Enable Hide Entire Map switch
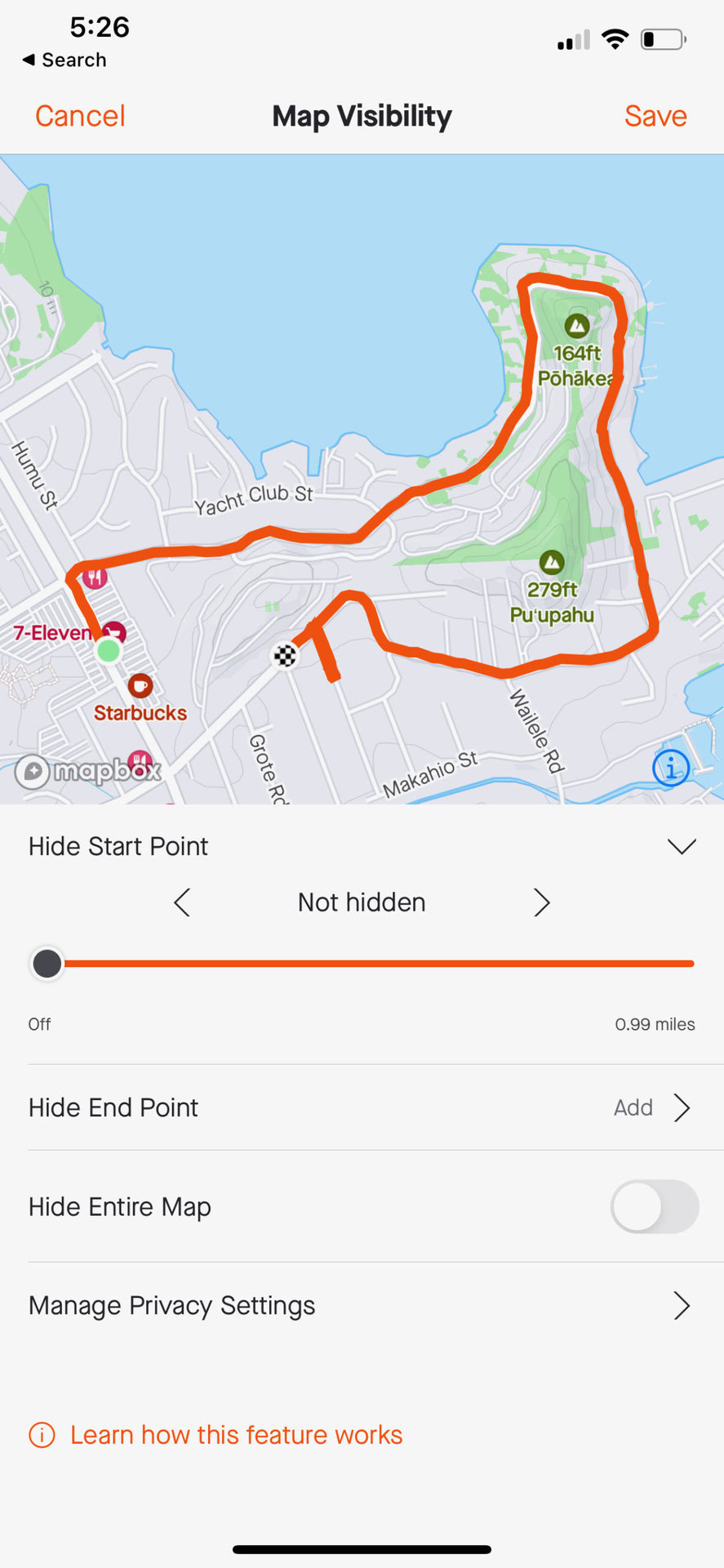This screenshot has height=1568, width=724. 654,1206
